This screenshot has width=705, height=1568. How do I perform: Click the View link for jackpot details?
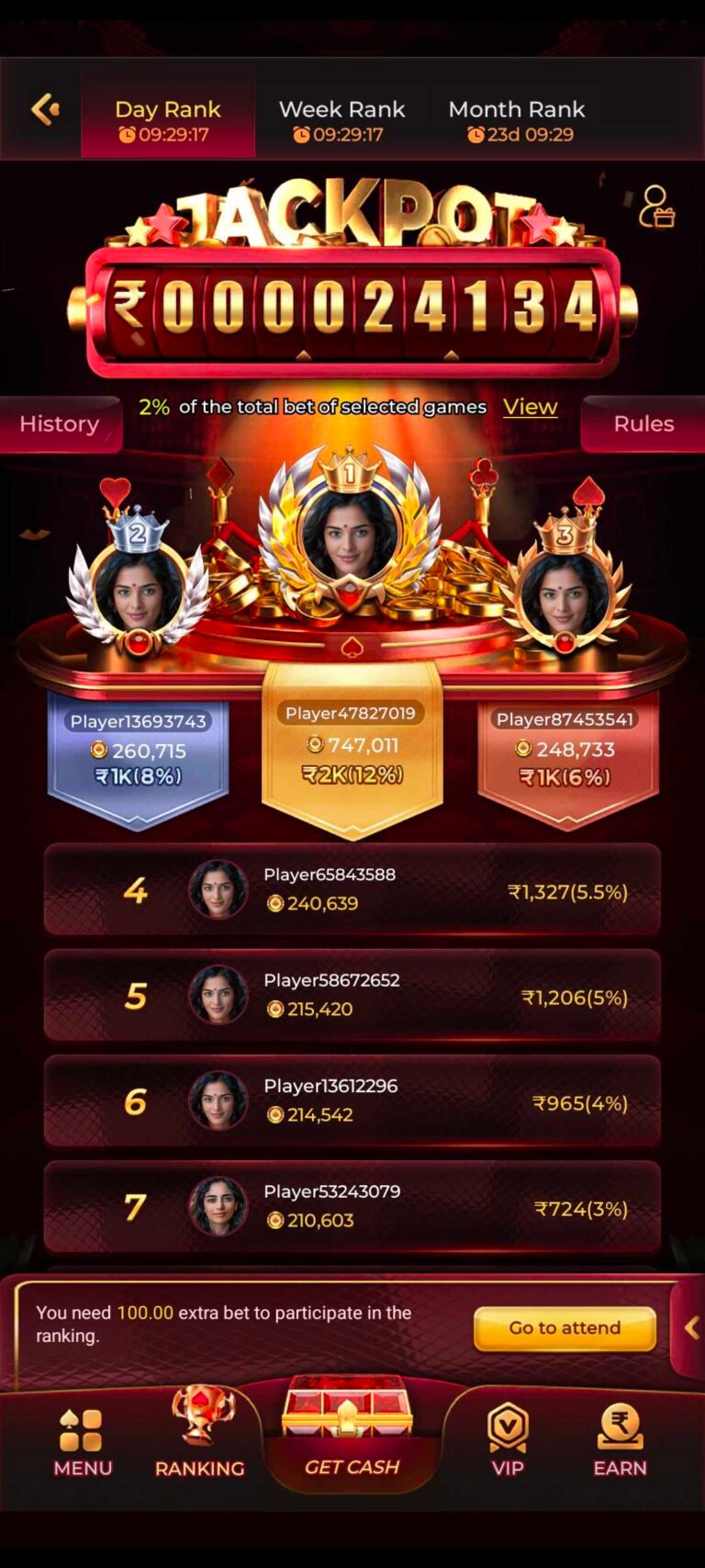click(x=530, y=406)
